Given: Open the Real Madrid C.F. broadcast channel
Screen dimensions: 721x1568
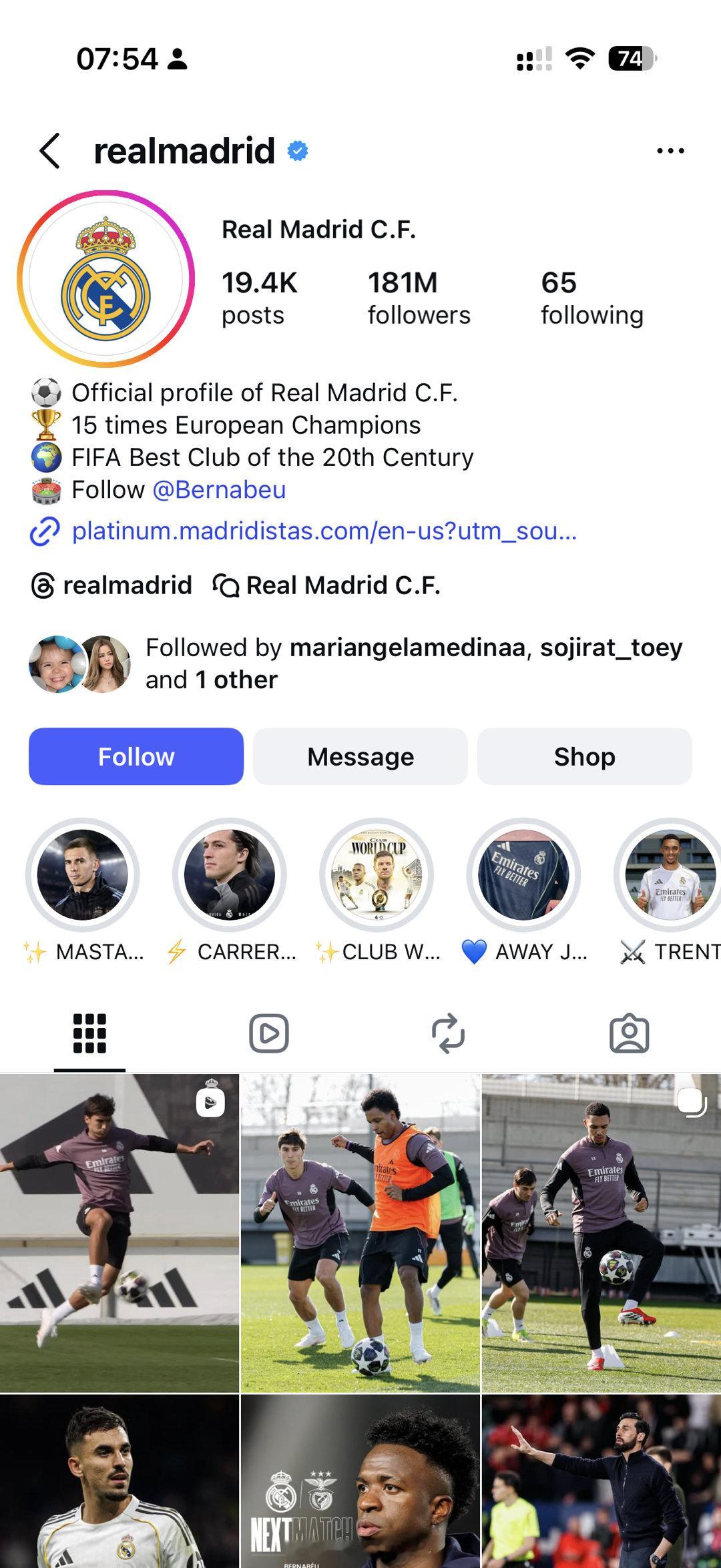Looking at the screenshot, I should [327, 585].
